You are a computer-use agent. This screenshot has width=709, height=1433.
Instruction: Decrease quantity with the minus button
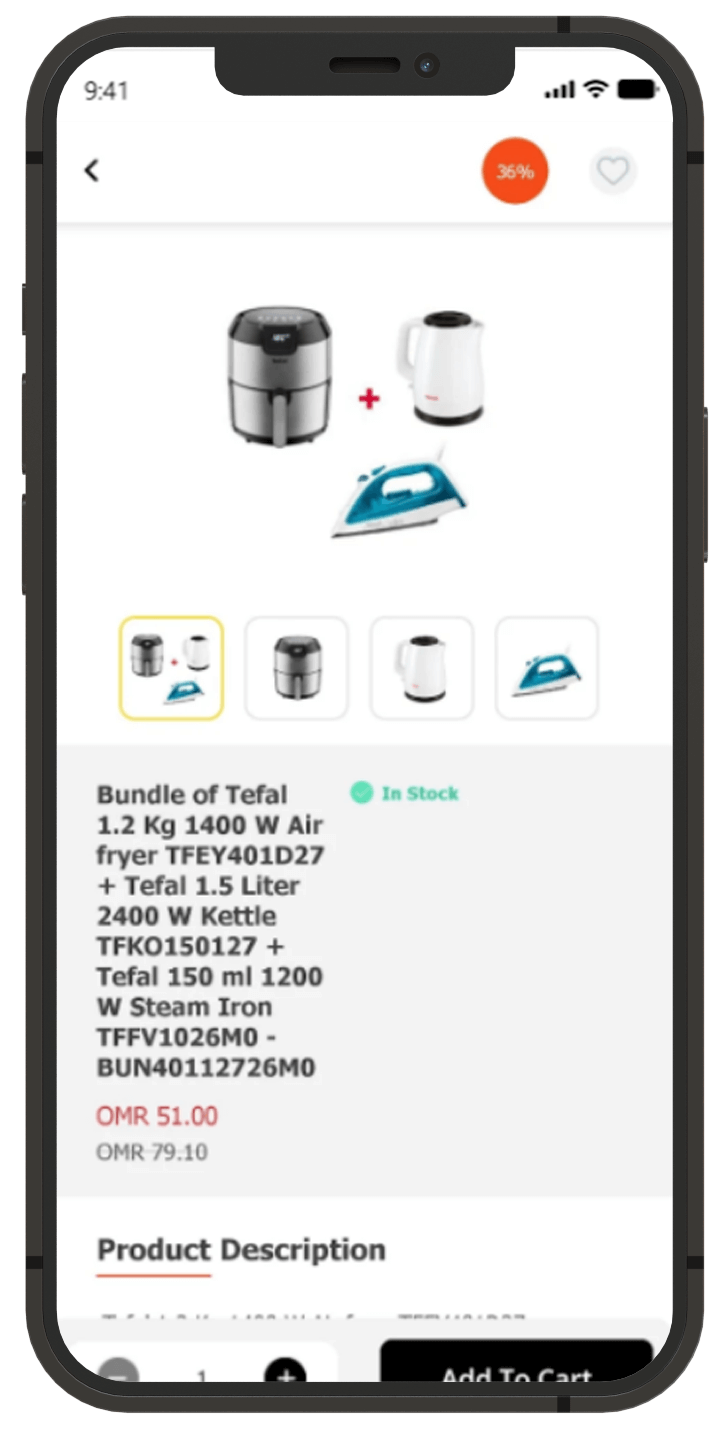tap(120, 1373)
